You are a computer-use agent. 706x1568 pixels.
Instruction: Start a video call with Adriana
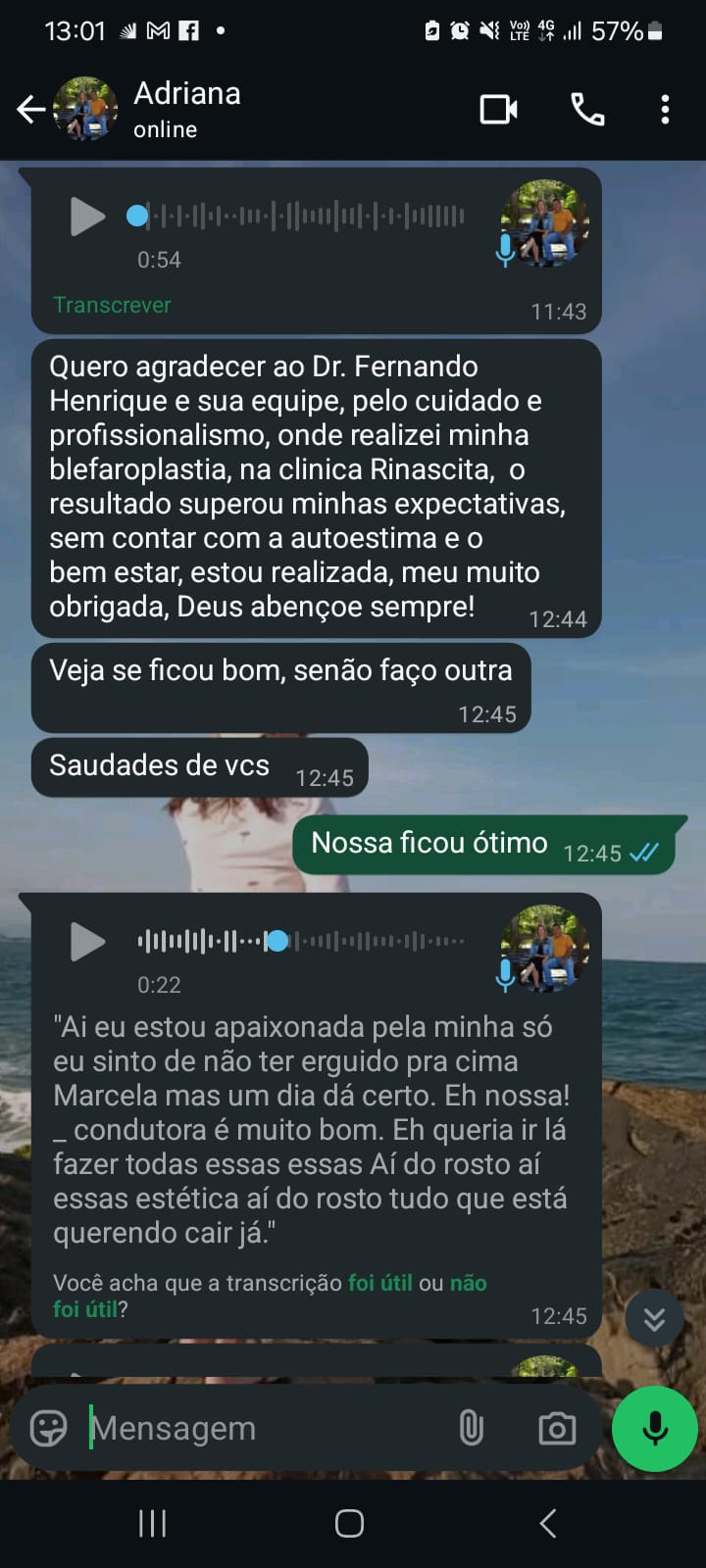point(498,109)
